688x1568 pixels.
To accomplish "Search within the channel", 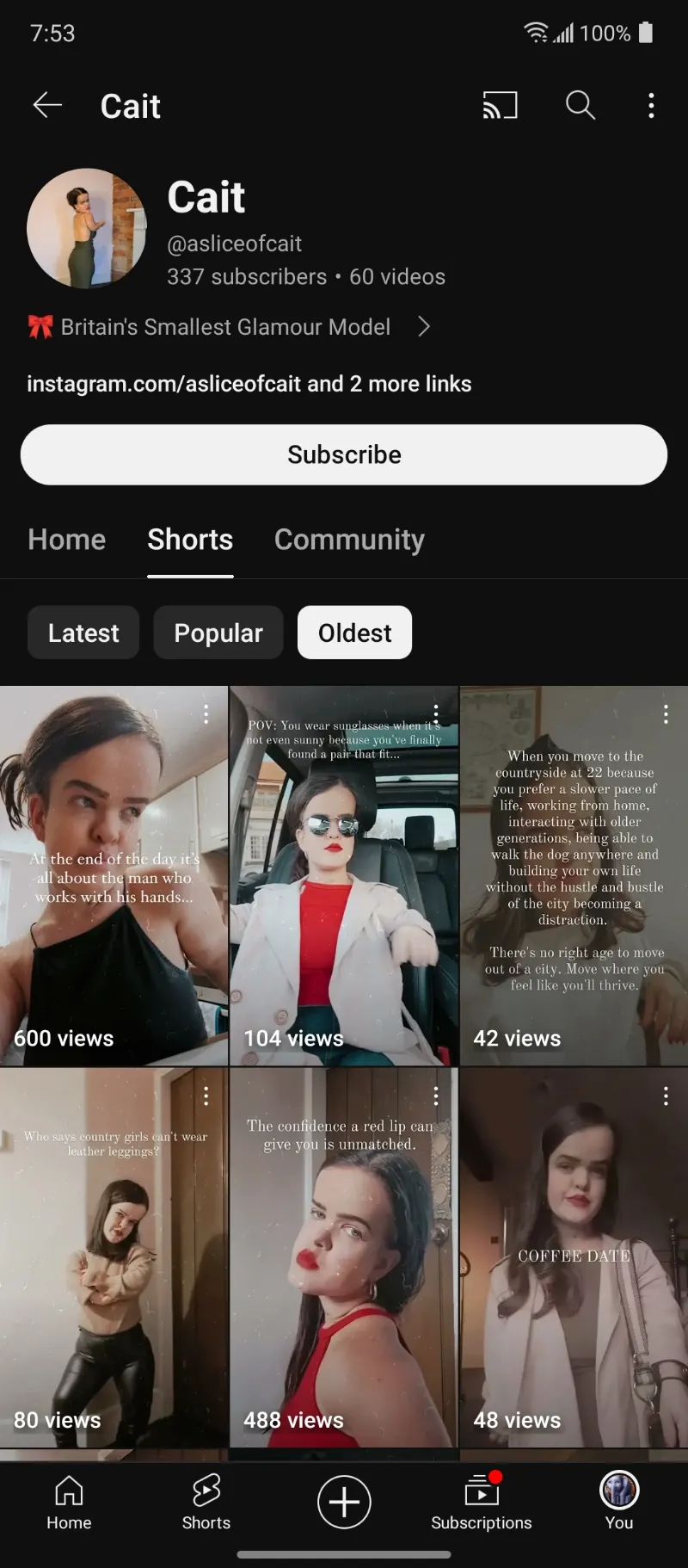I will 580,106.
